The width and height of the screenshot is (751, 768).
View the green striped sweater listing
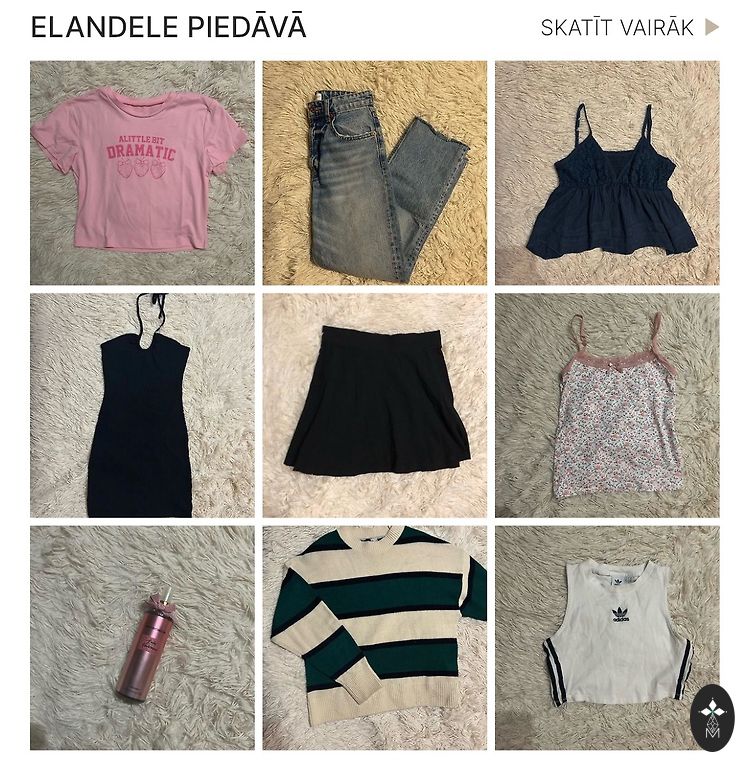pyautogui.click(x=374, y=638)
